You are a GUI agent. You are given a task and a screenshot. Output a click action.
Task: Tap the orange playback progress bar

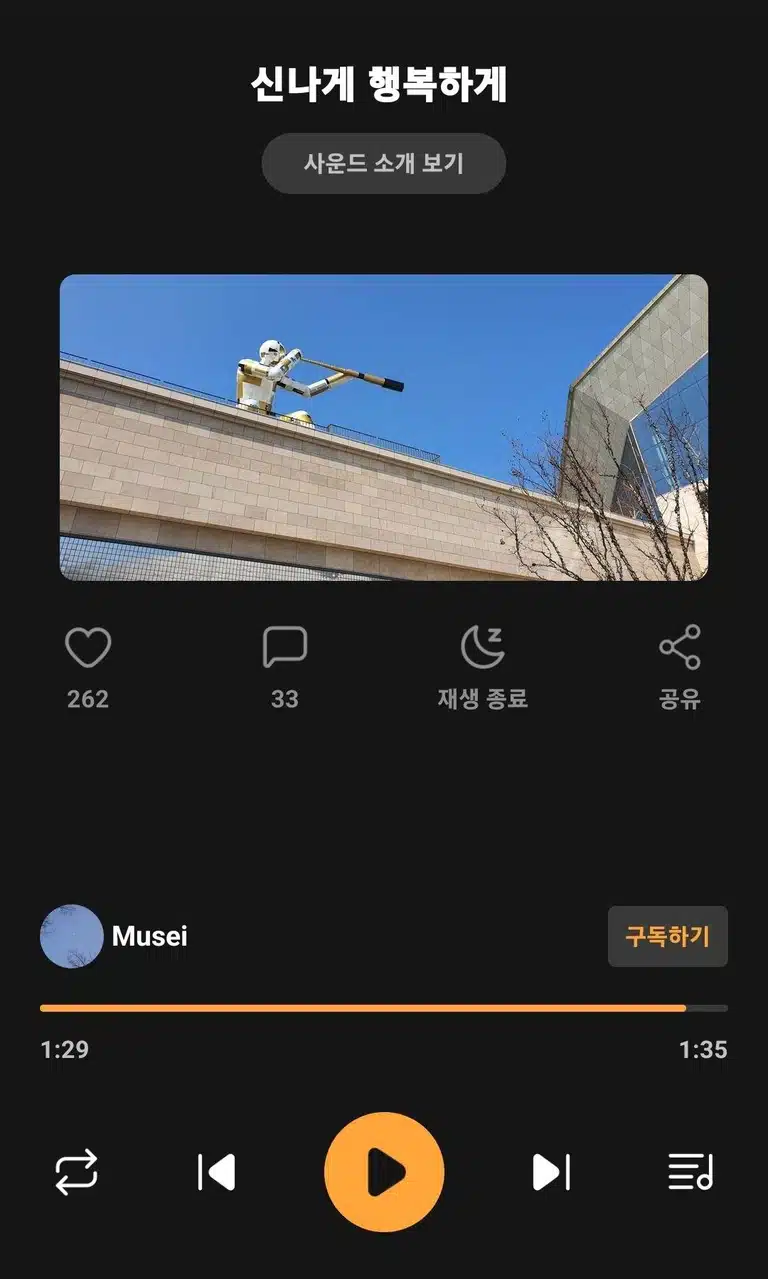(384, 1008)
